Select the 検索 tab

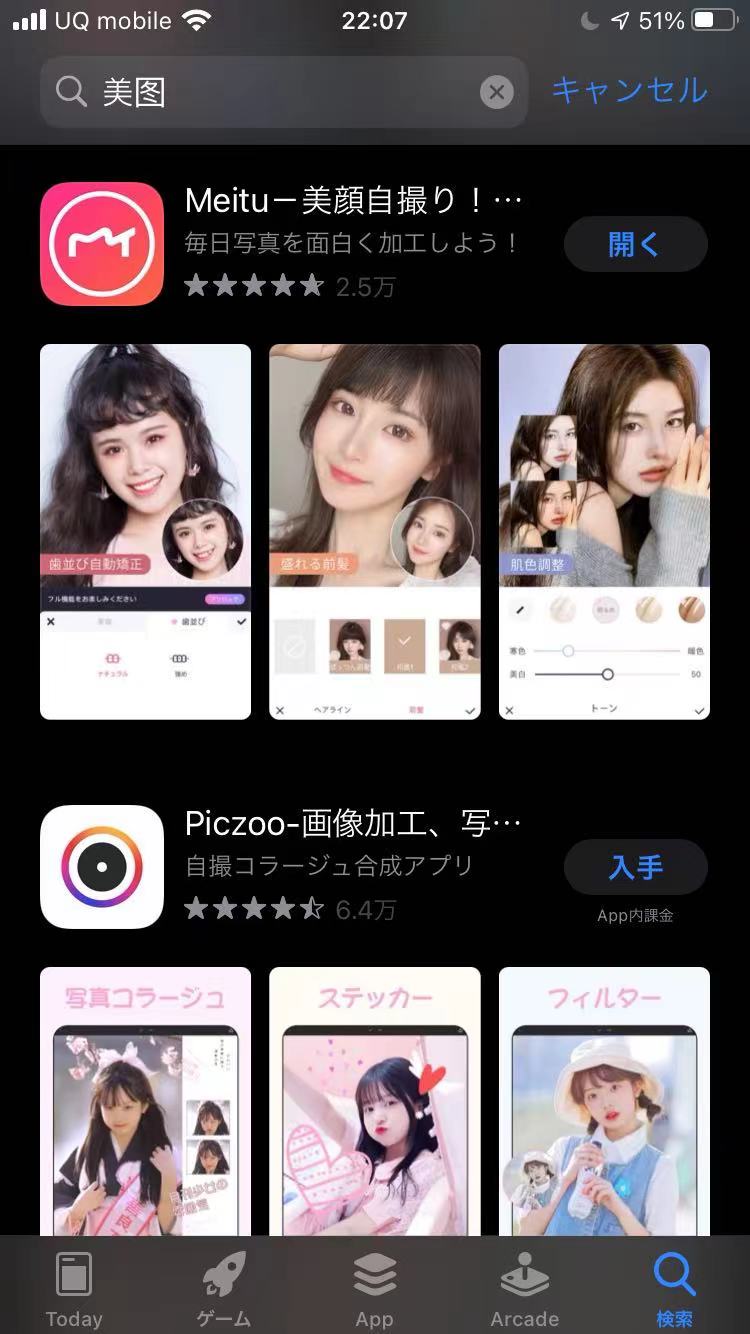(x=674, y=1288)
